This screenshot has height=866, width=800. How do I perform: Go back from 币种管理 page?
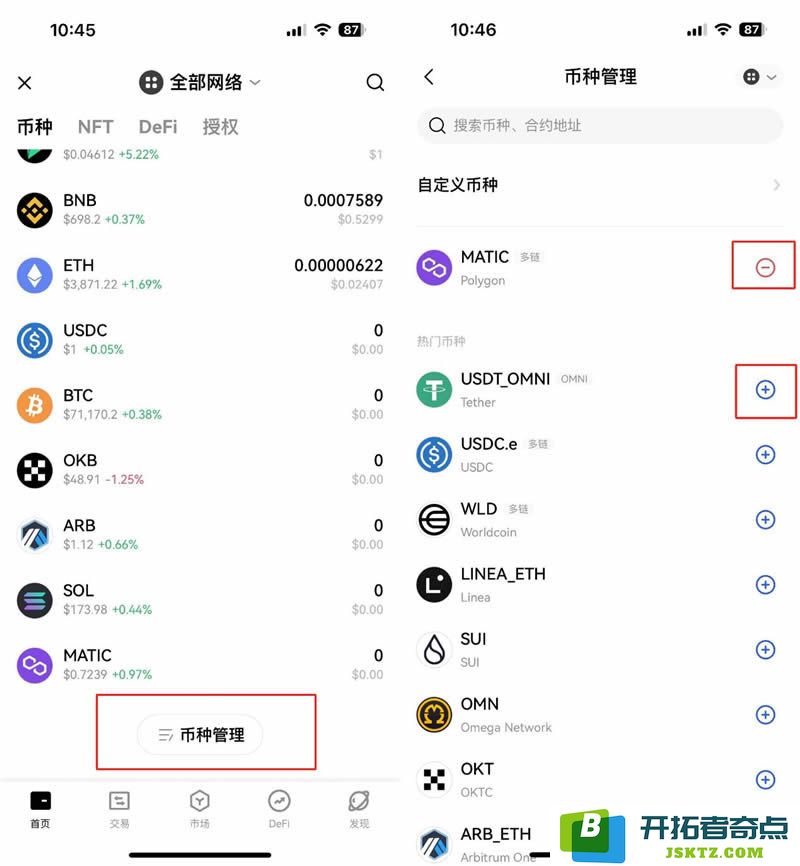pos(429,77)
